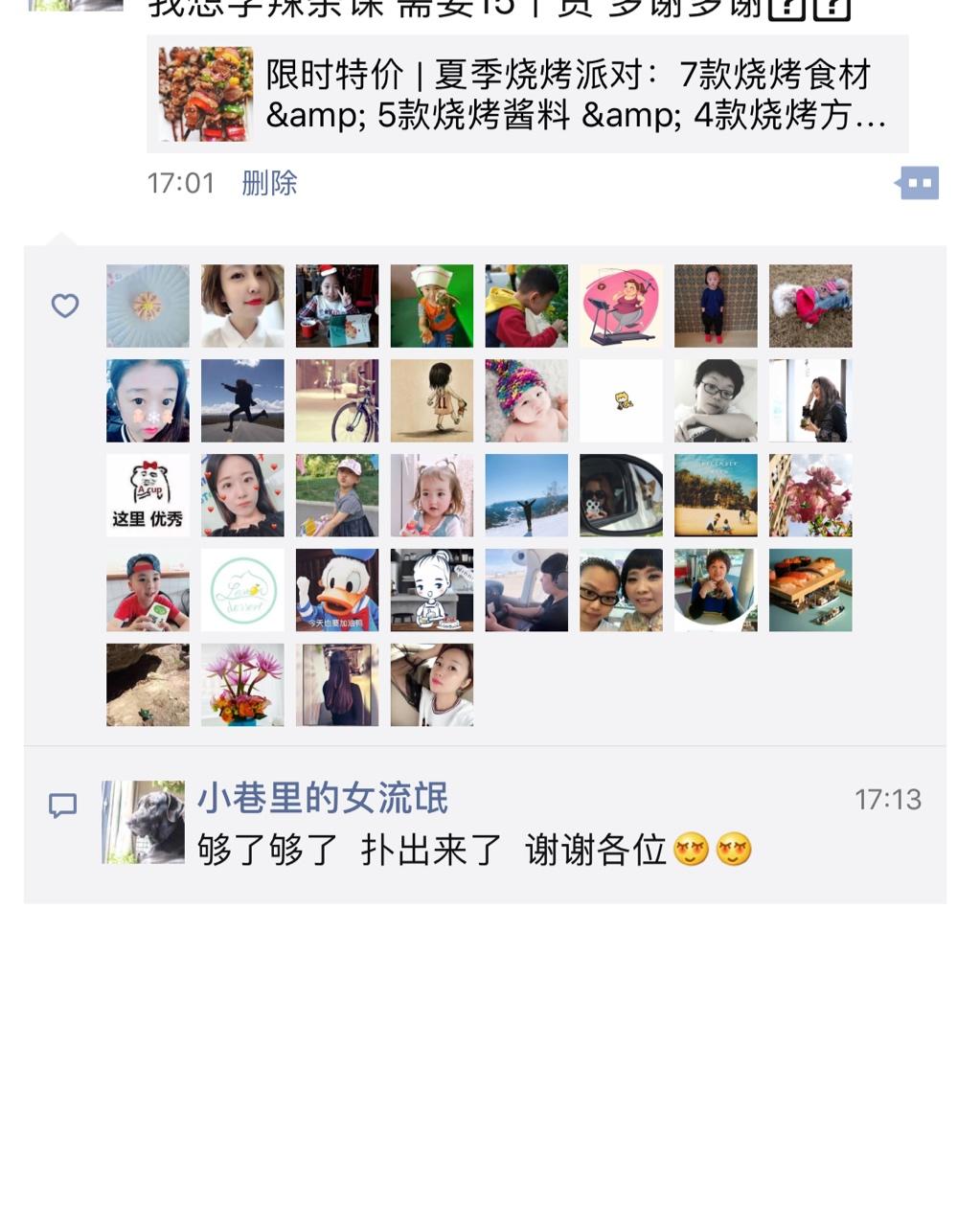View the car side mirror avatar liker

tap(621, 495)
